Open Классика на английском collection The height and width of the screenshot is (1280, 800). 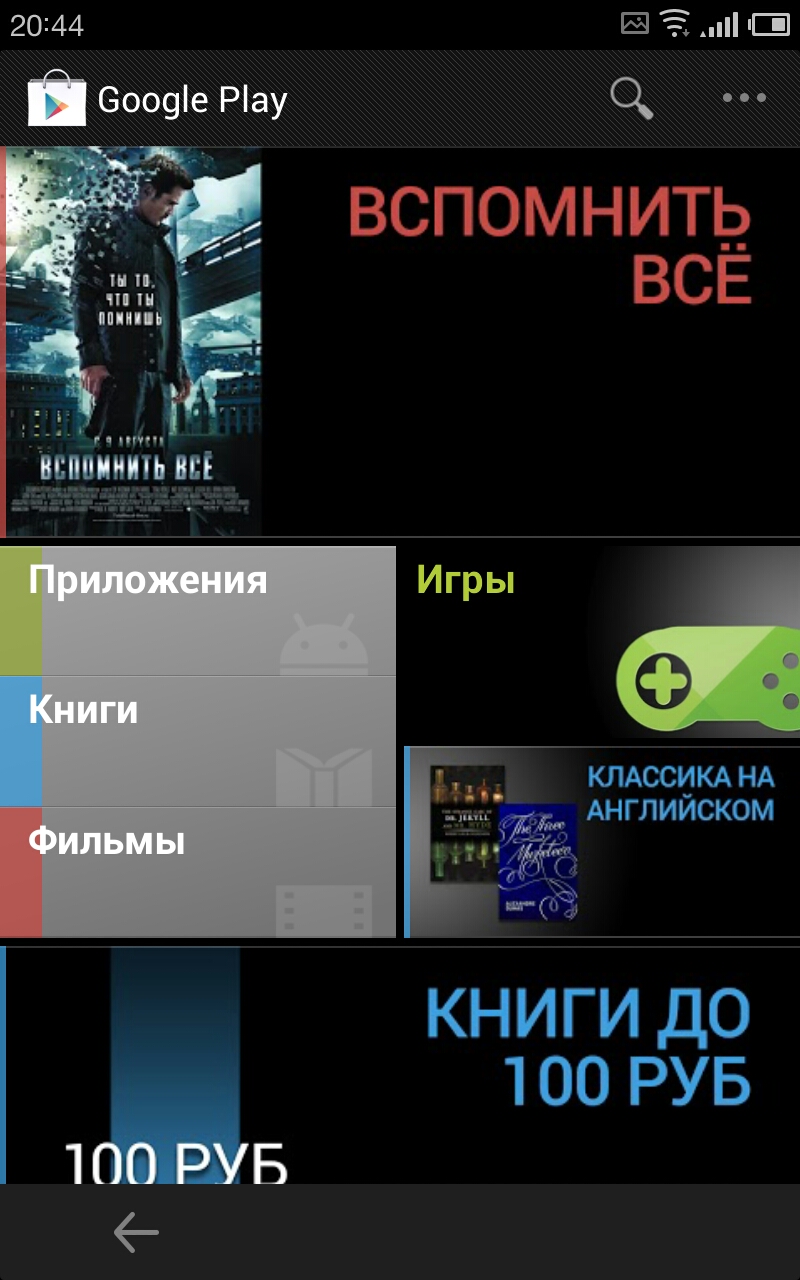[x=602, y=842]
